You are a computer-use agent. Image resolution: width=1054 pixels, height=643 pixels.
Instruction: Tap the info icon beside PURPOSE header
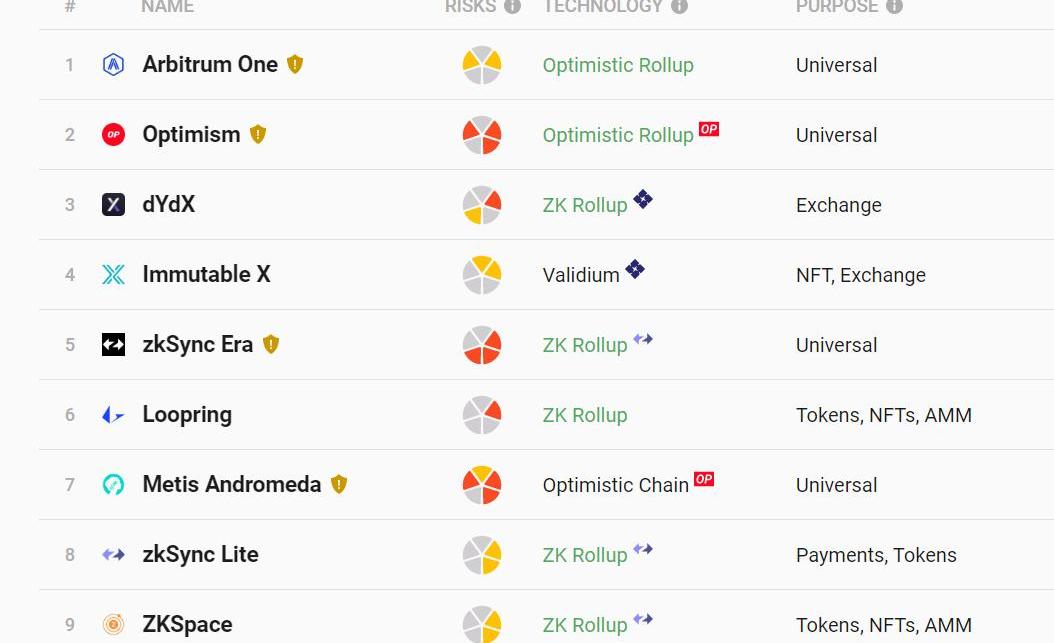(894, 7)
